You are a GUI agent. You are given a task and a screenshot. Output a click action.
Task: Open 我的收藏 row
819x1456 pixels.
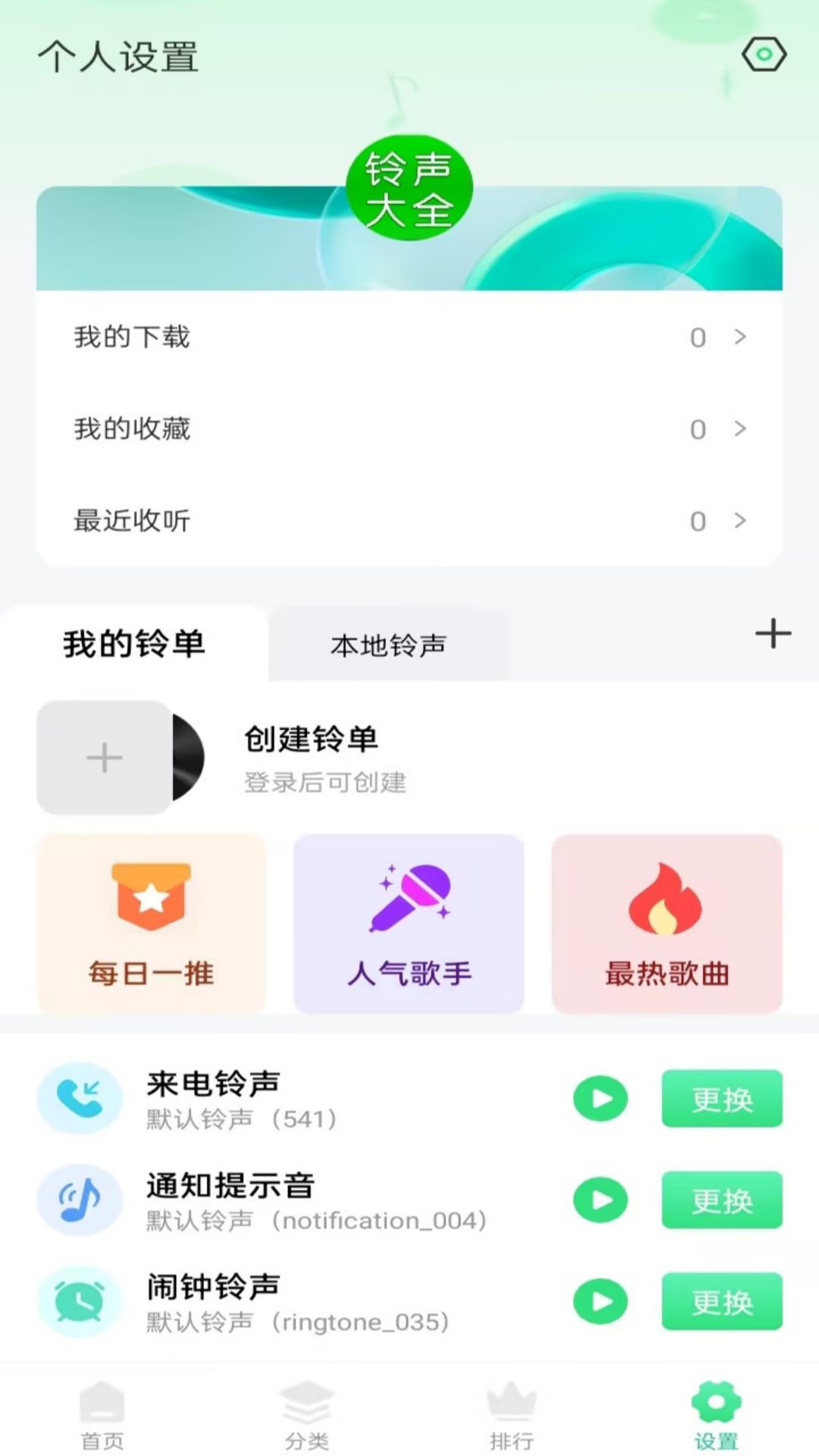pyautogui.click(x=409, y=429)
